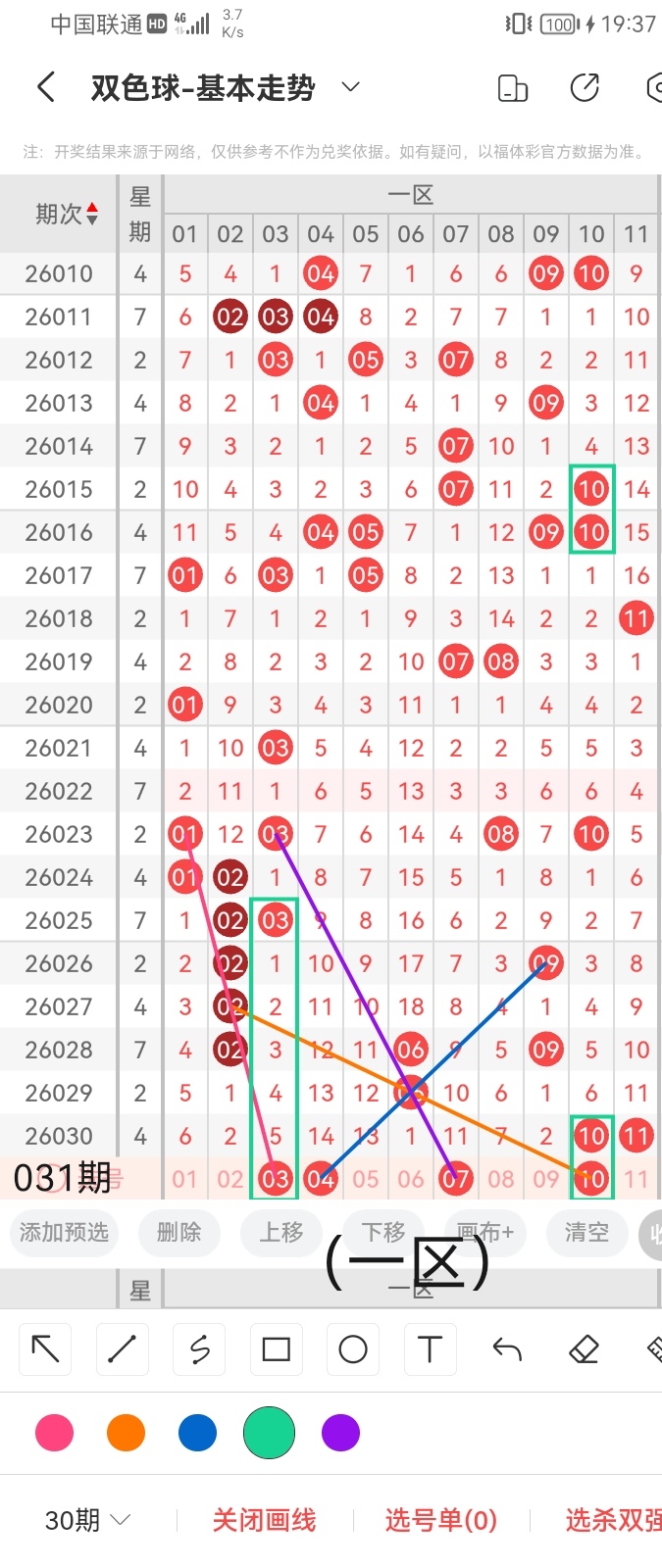Select the arrow drawing tool
This screenshot has width=662, height=1568.
45,1349
